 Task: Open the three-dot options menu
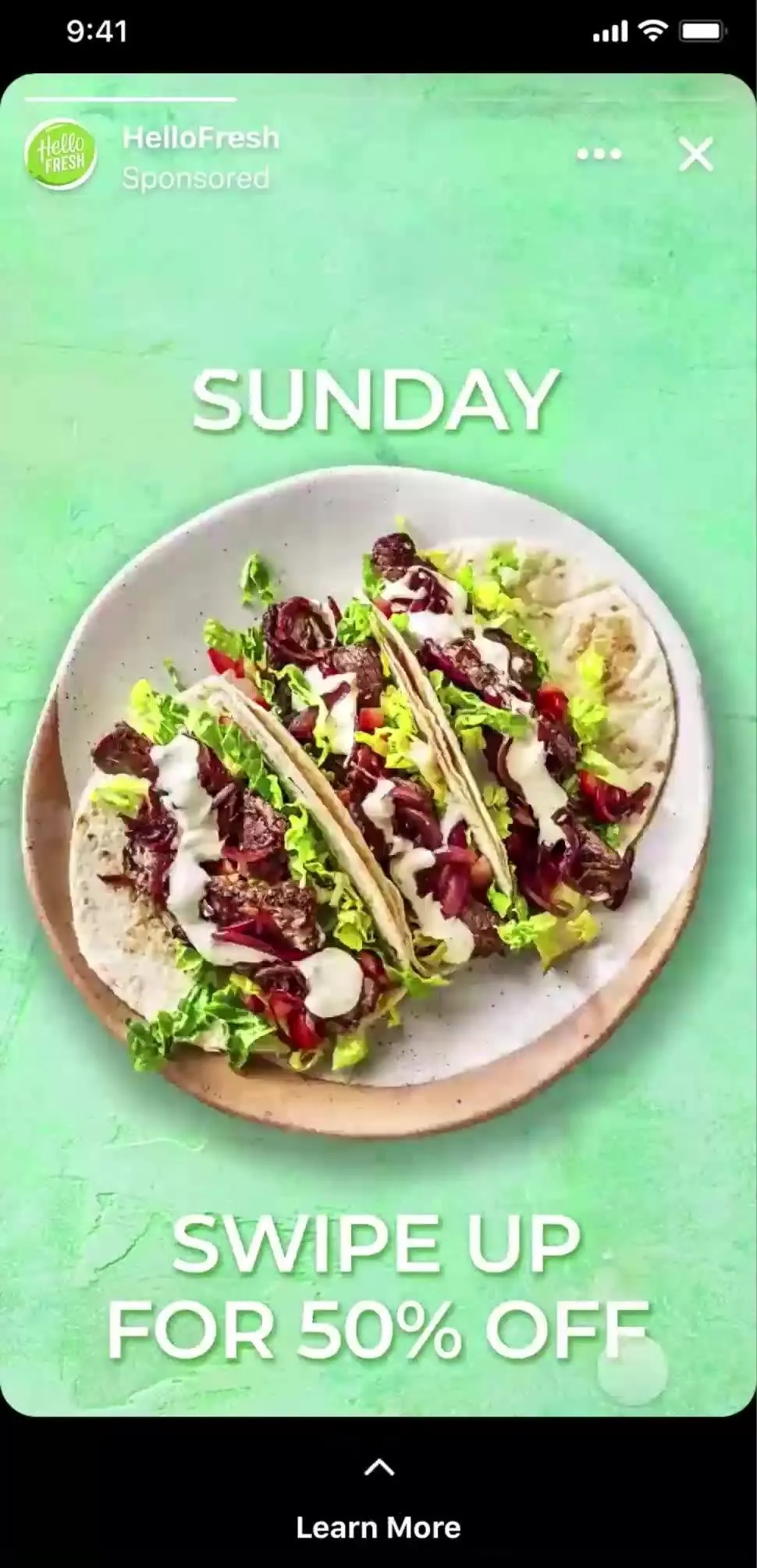point(599,154)
